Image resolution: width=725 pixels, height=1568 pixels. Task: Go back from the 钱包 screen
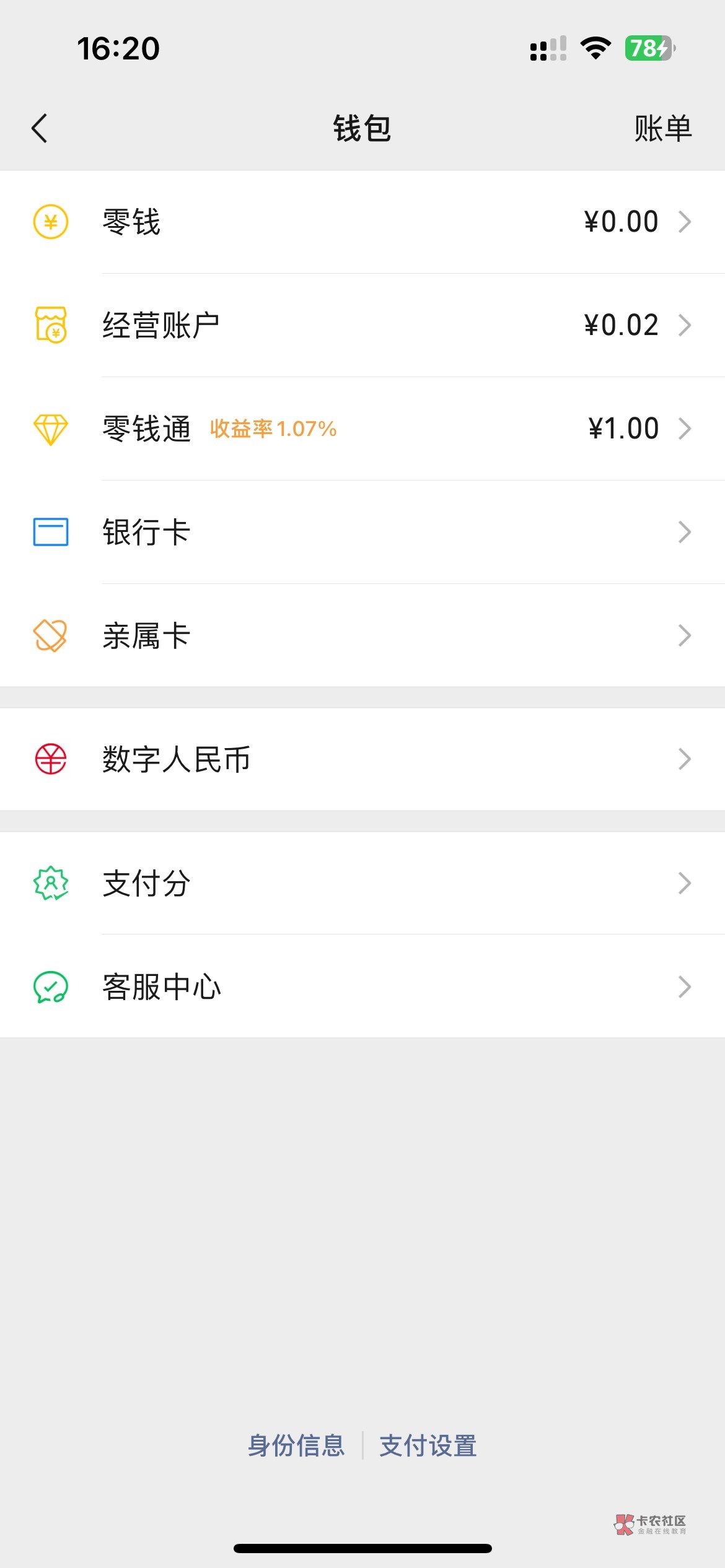[40, 128]
